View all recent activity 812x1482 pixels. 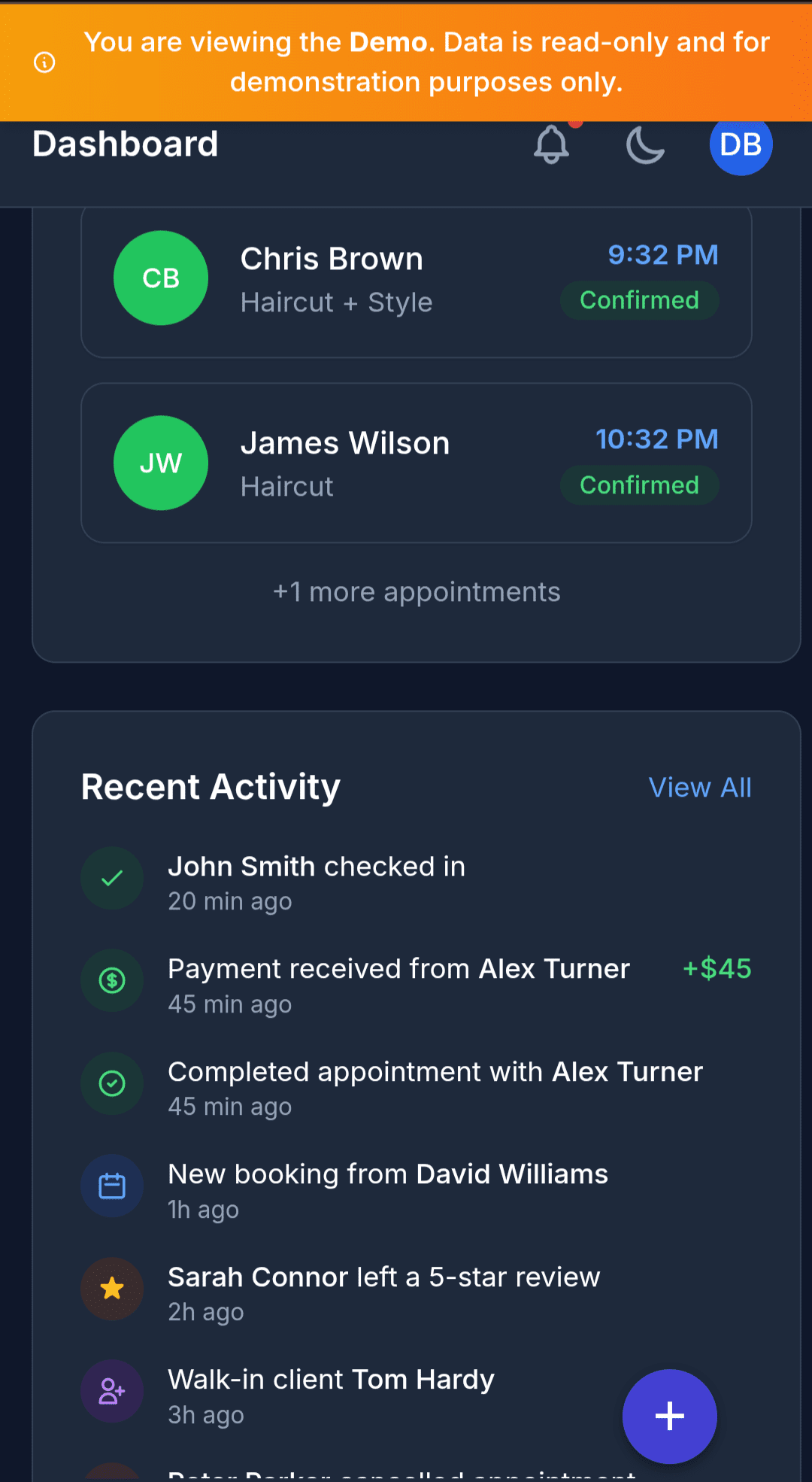click(699, 788)
